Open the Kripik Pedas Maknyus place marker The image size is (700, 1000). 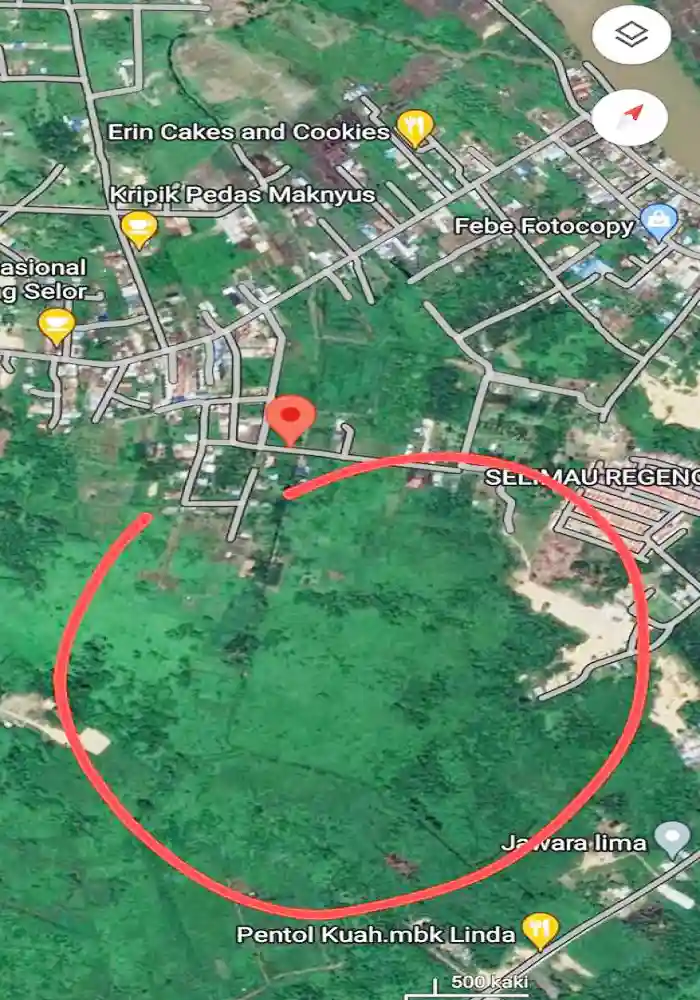[139, 229]
